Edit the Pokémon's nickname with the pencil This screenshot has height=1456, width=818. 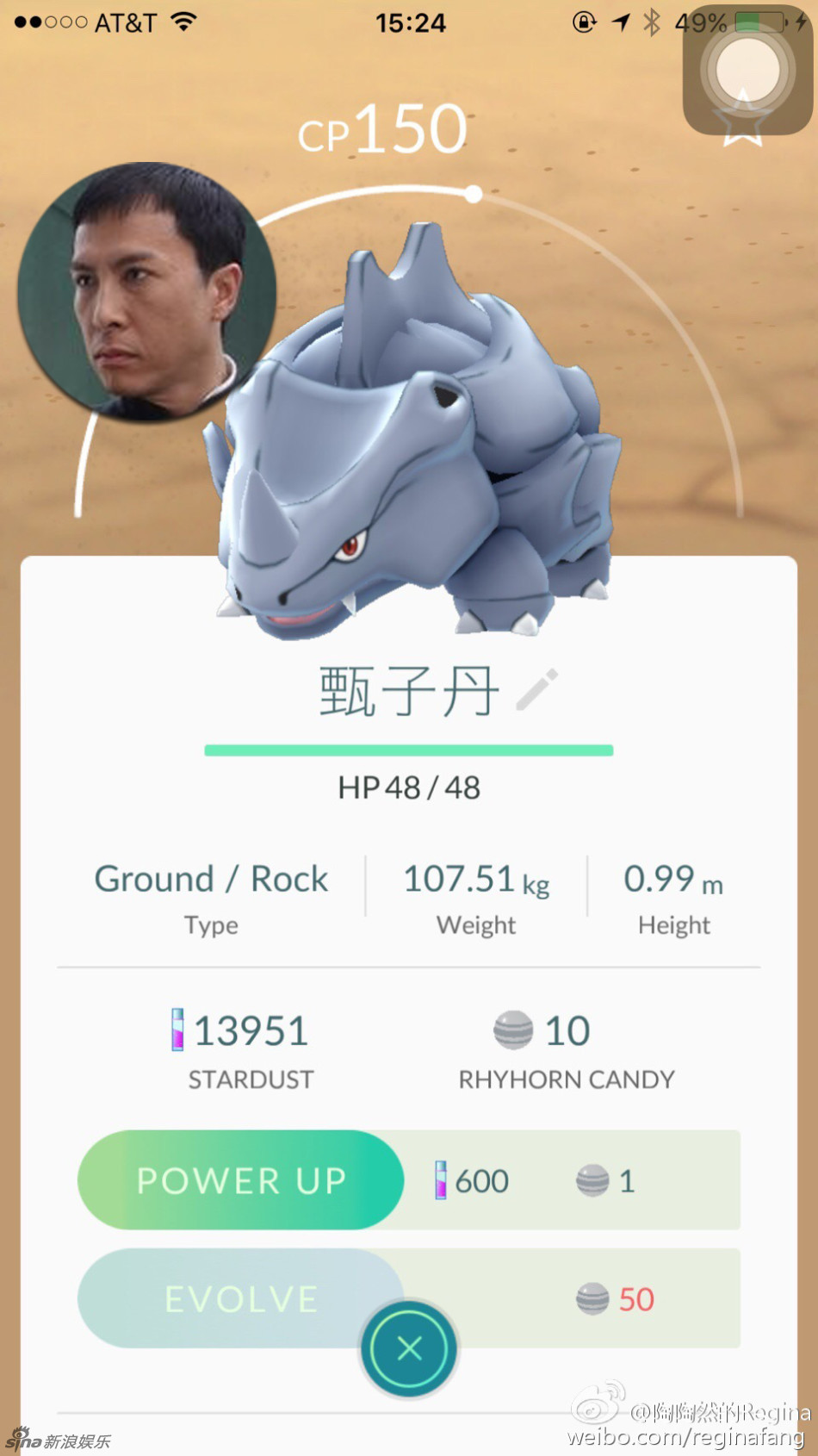pyautogui.click(x=537, y=689)
